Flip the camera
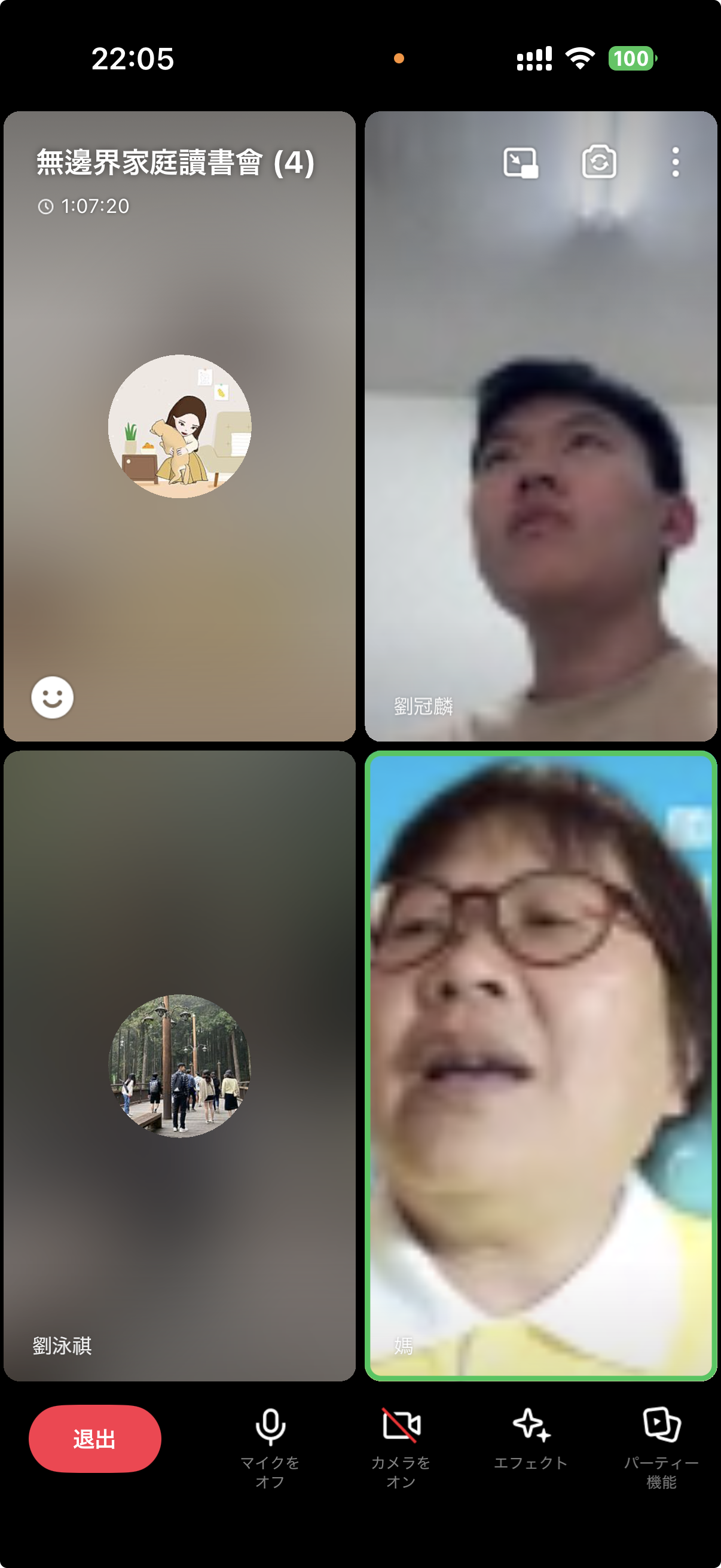 (x=598, y=162)
